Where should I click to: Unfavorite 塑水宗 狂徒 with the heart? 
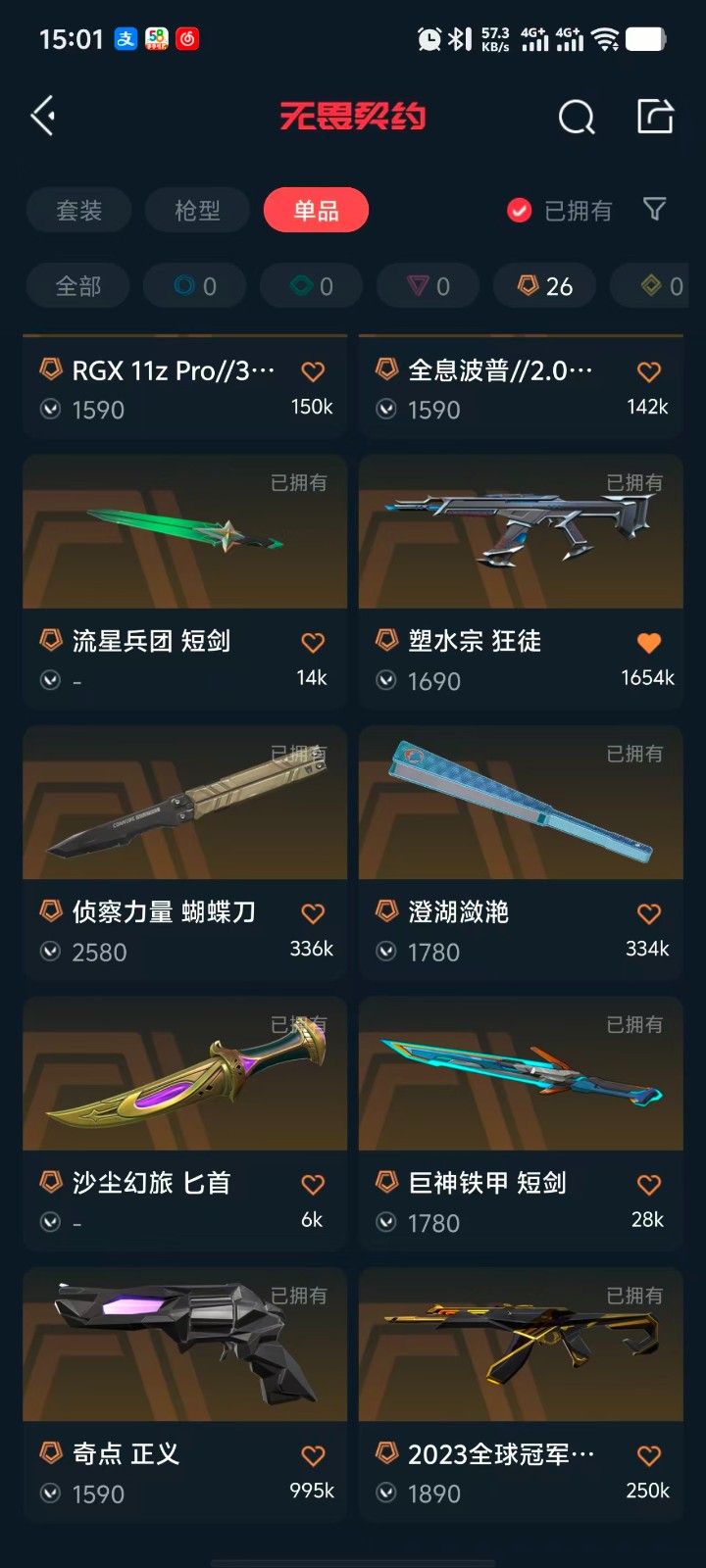coord(649,643)
